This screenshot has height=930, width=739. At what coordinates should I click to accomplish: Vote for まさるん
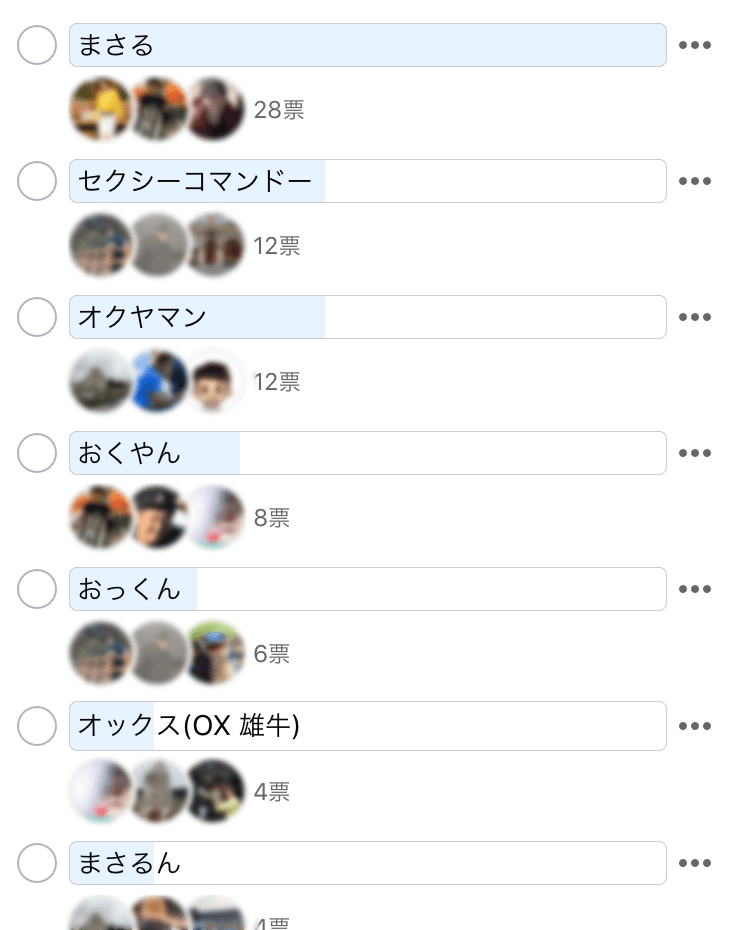point(37,863)
